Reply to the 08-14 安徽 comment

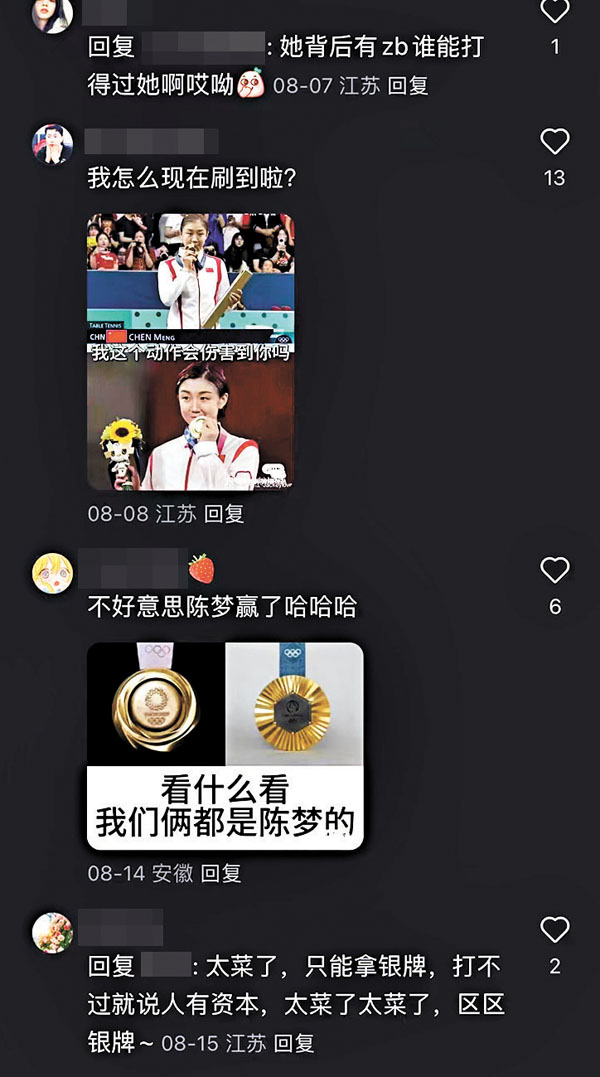221,873
